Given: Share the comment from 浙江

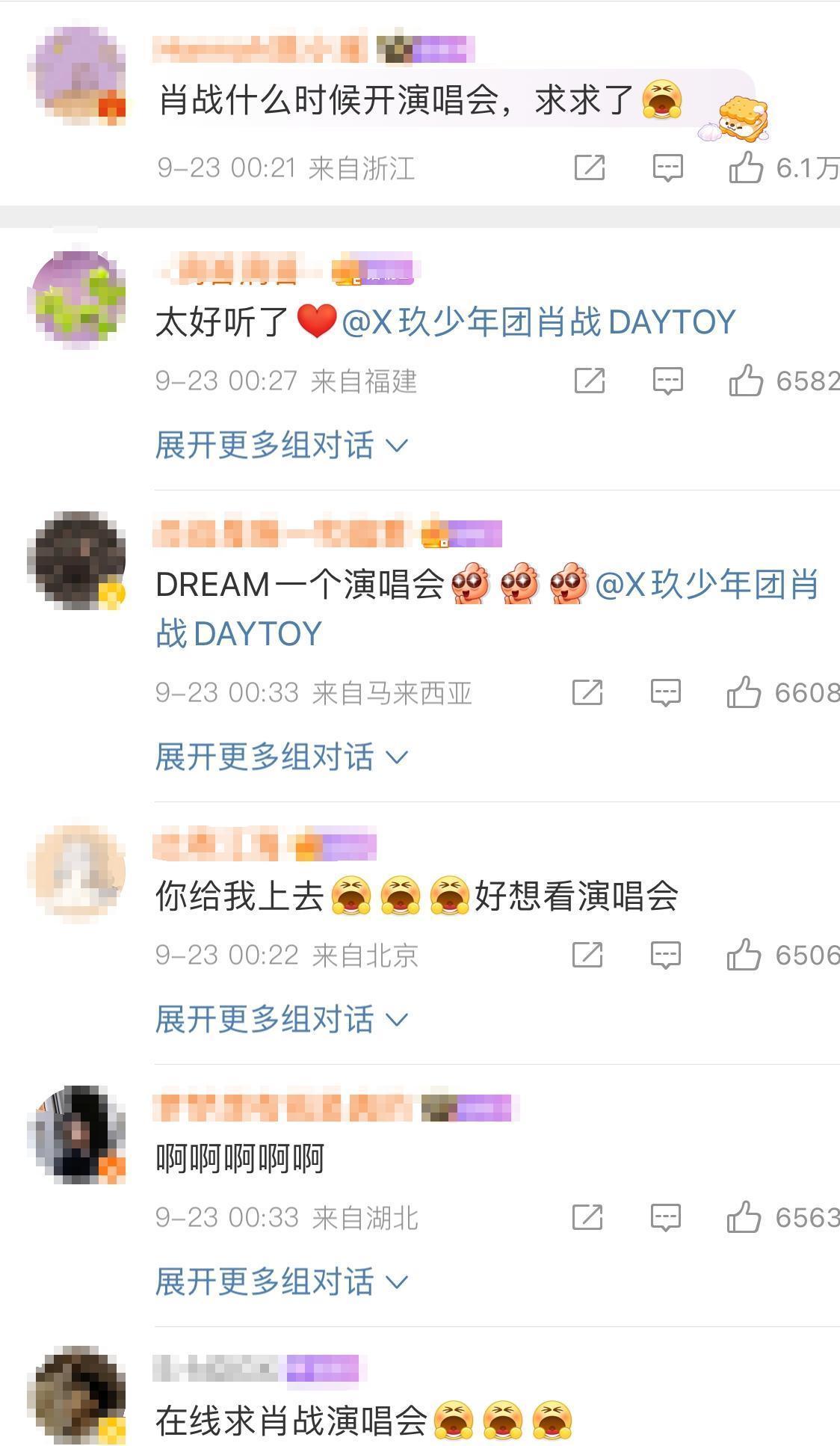Looking at the screenshot, I should (x=589, y=167).
